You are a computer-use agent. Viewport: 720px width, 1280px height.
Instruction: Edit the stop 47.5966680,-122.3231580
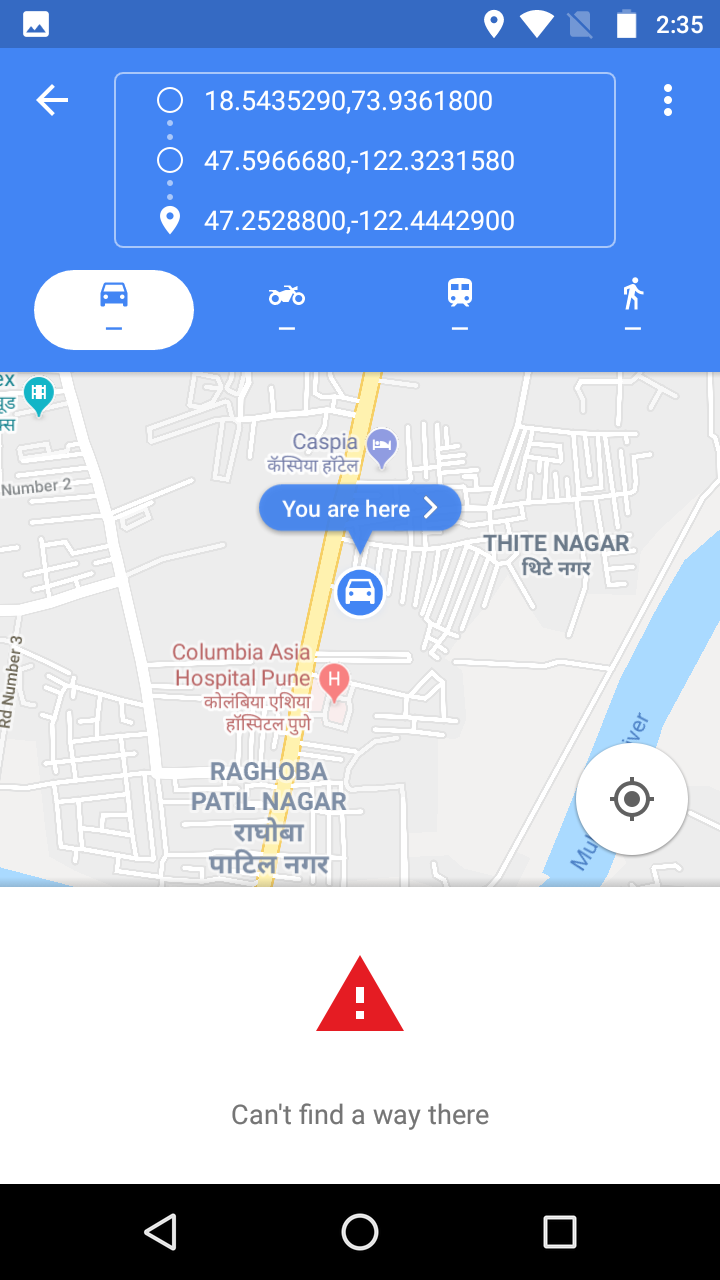click(x=359, y=161)
